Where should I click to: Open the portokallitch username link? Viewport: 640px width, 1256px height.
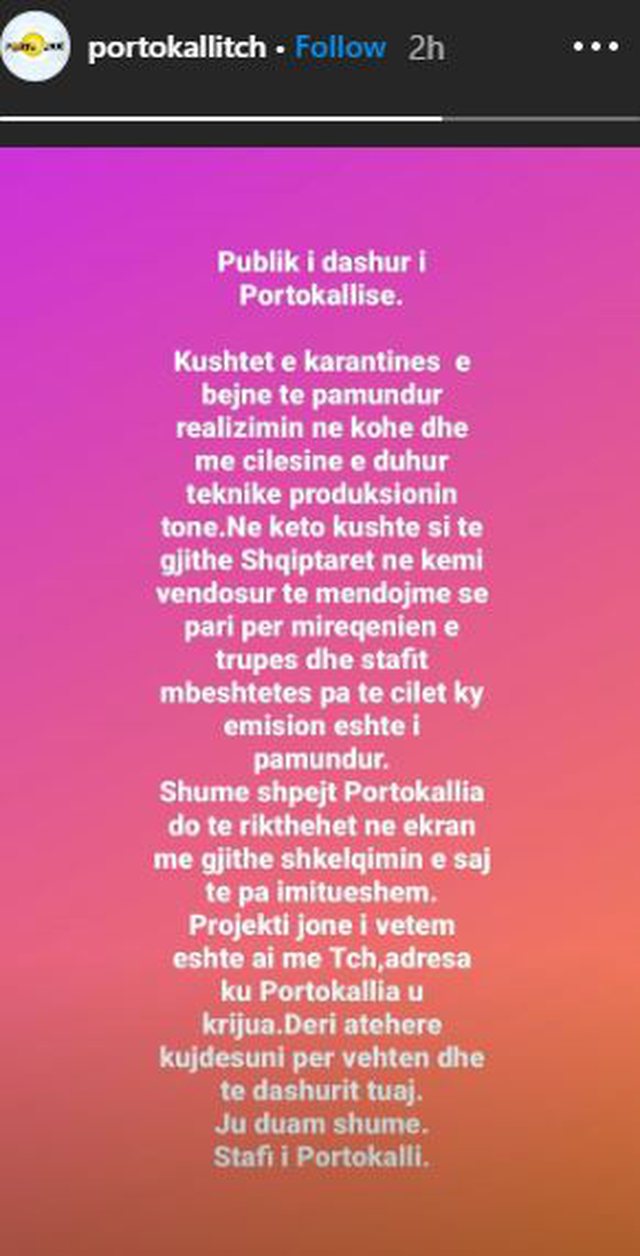177,48
